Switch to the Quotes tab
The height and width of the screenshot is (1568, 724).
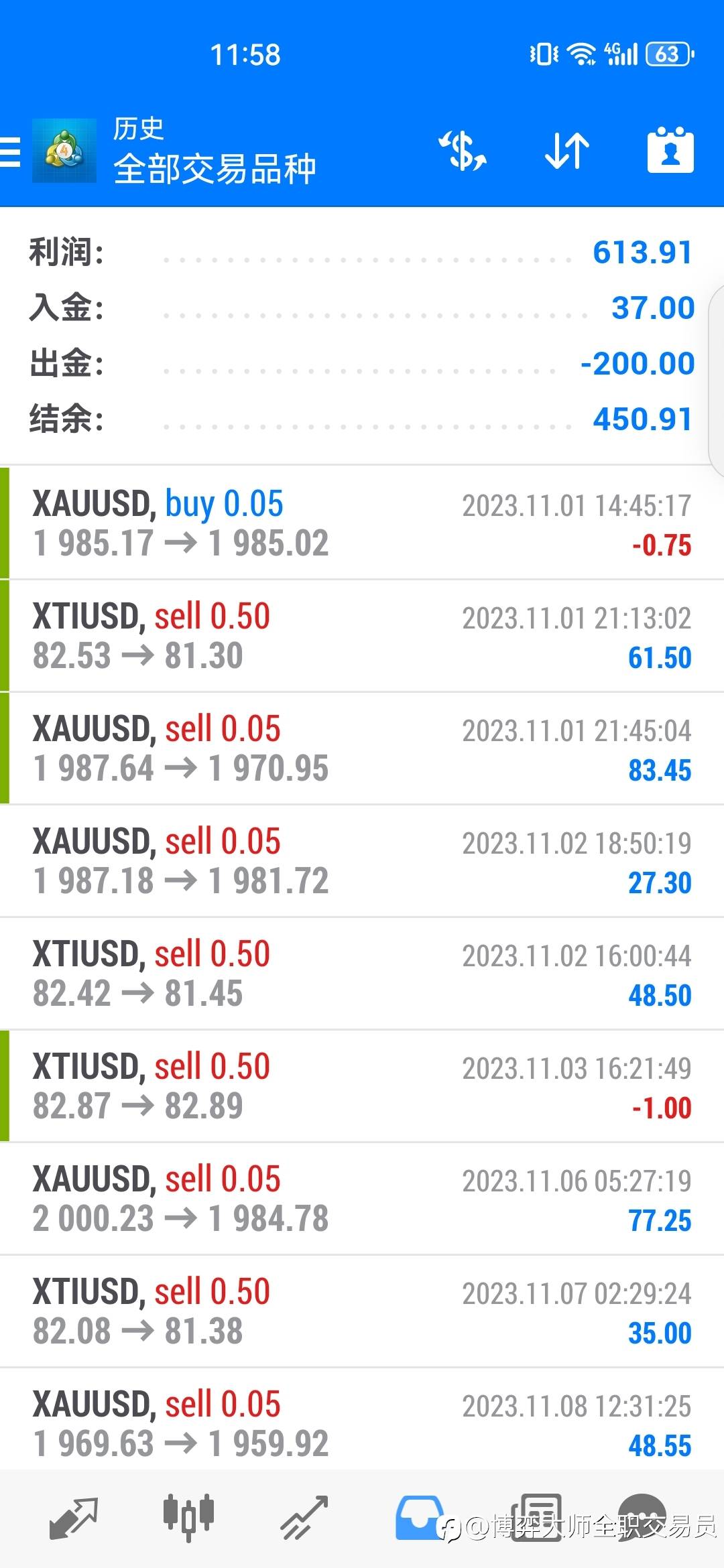(x=74, y=1518)
